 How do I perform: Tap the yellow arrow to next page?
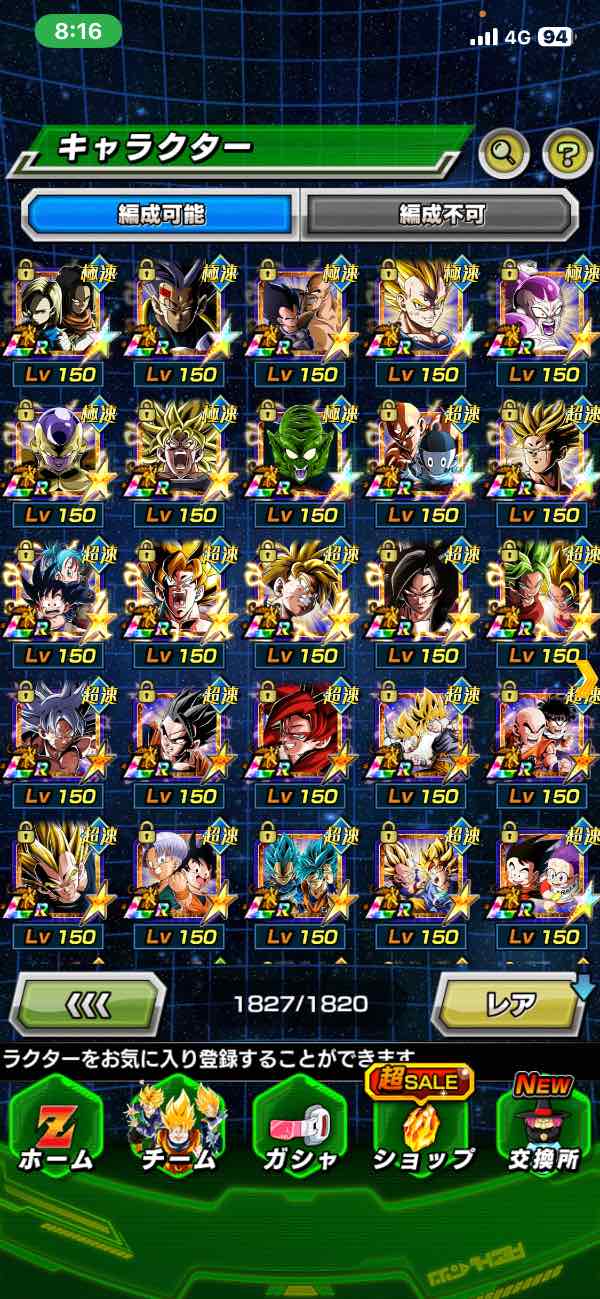587,678
